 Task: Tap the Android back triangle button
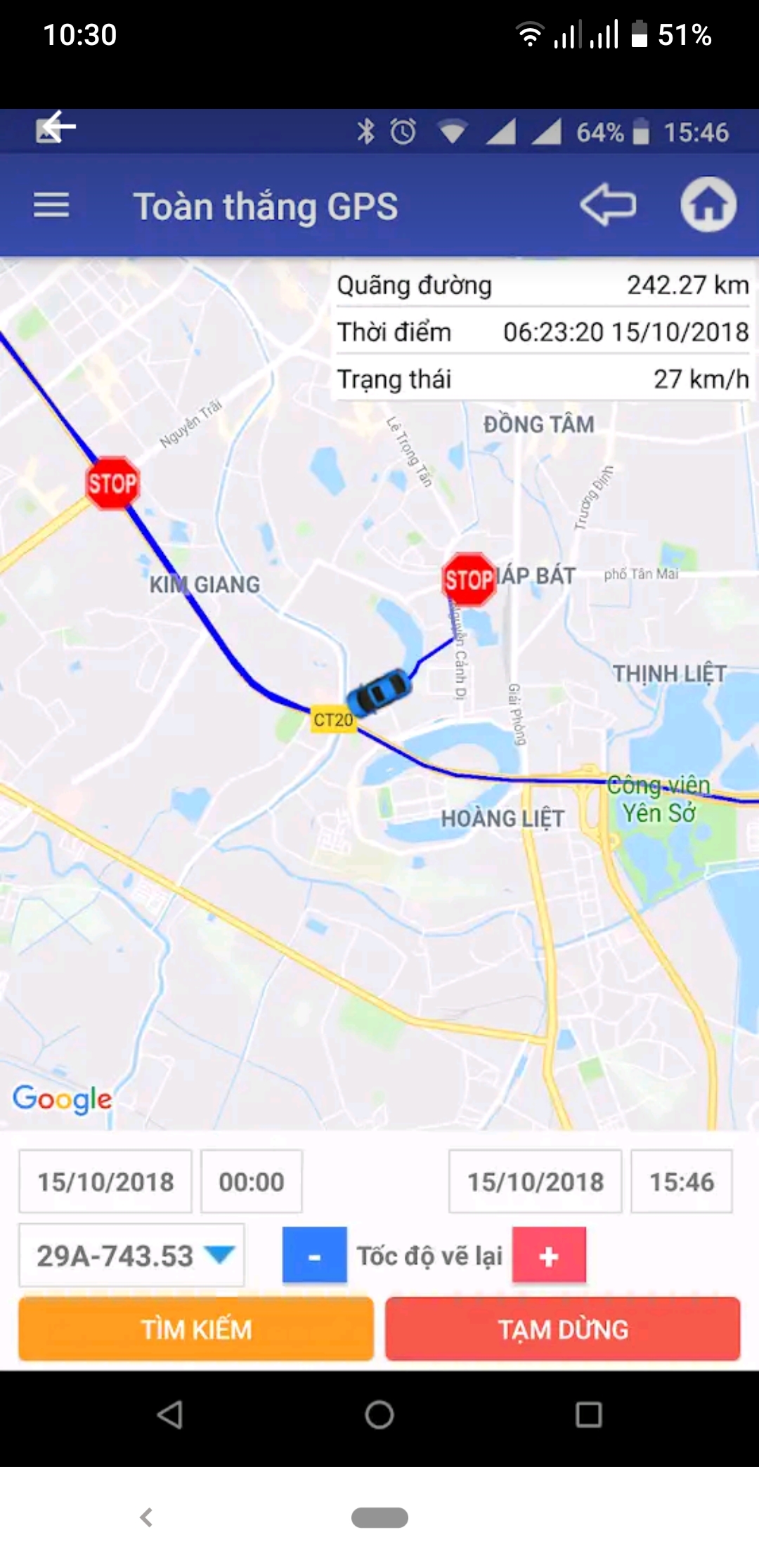[170, 1415]
